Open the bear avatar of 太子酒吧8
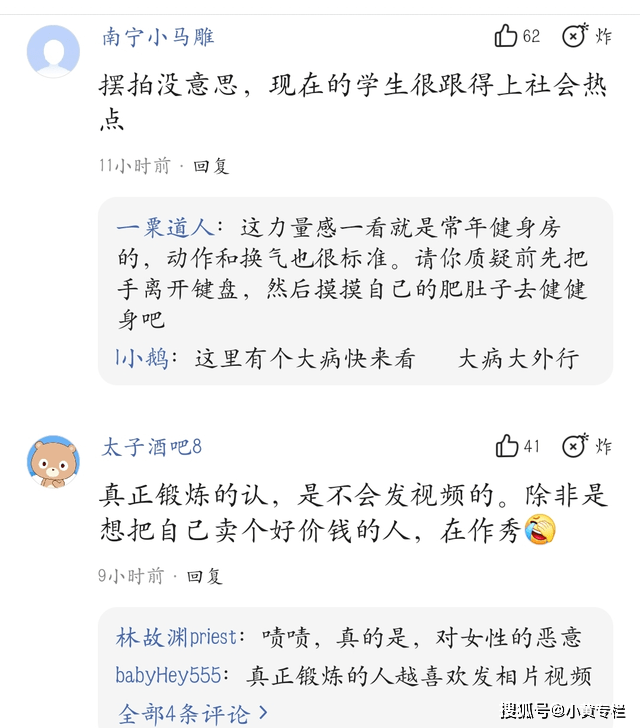This screenshot has height=728, width=640. click(53, 461)
